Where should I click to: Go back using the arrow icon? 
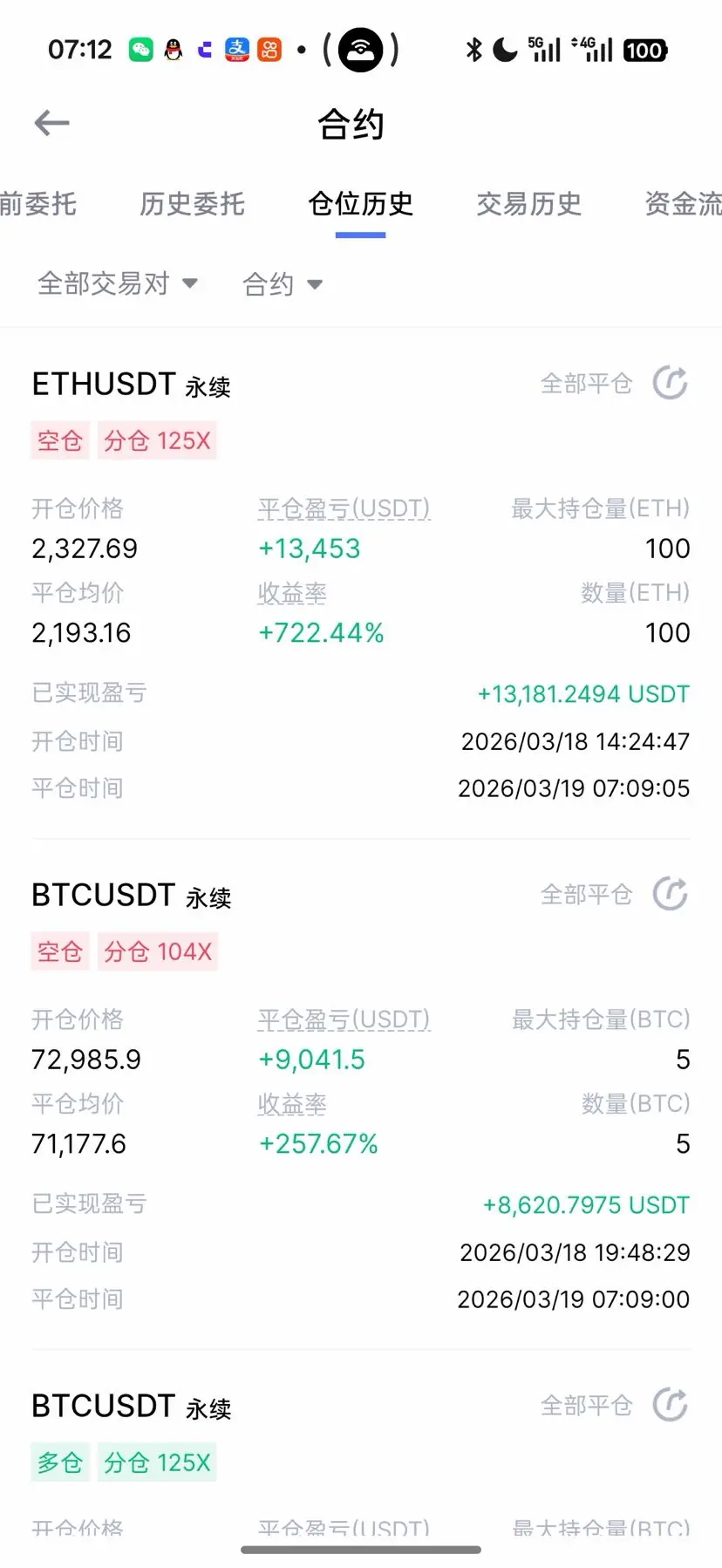point(51,123)
